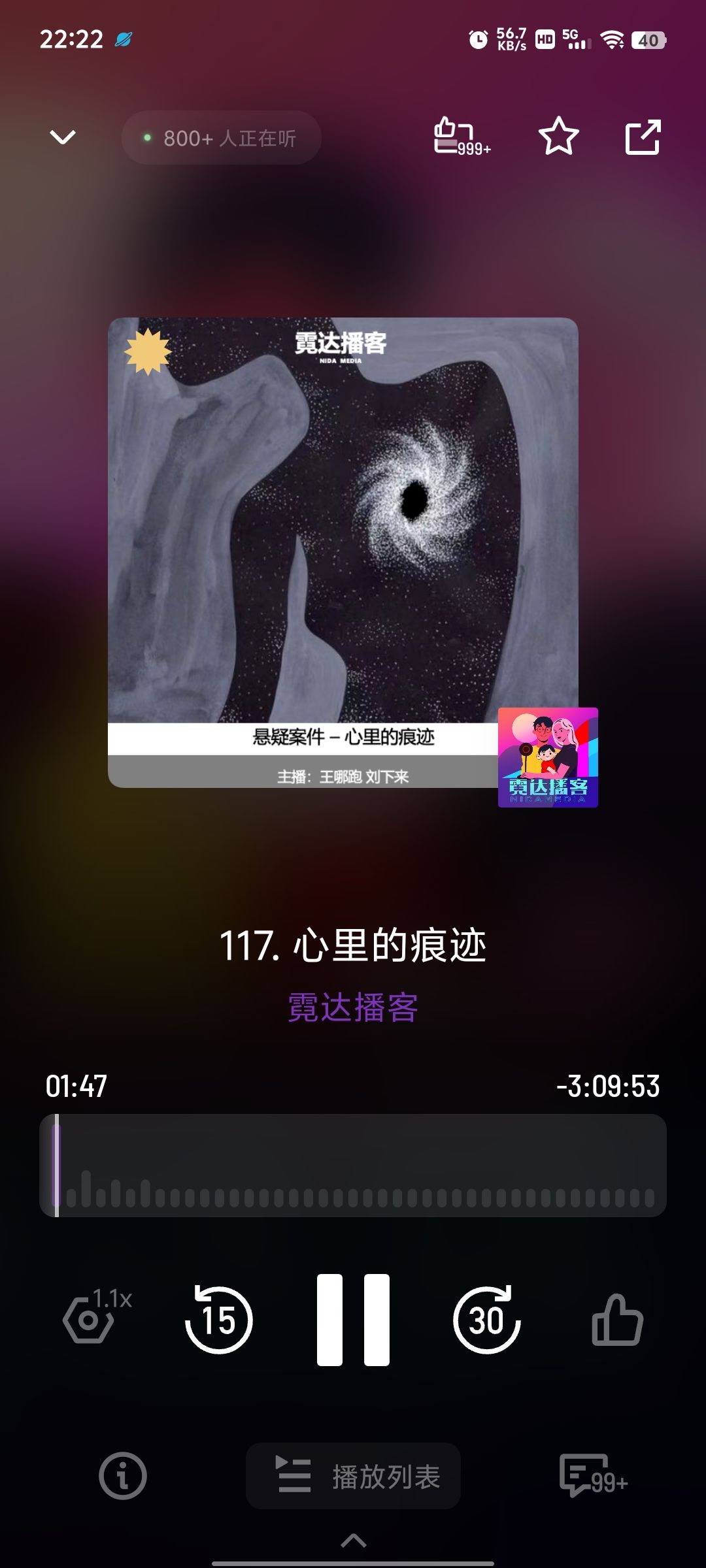Viewport: 706px width, 1568px height.
Task: Pause the episode
Action: (x=353, y=1320)
